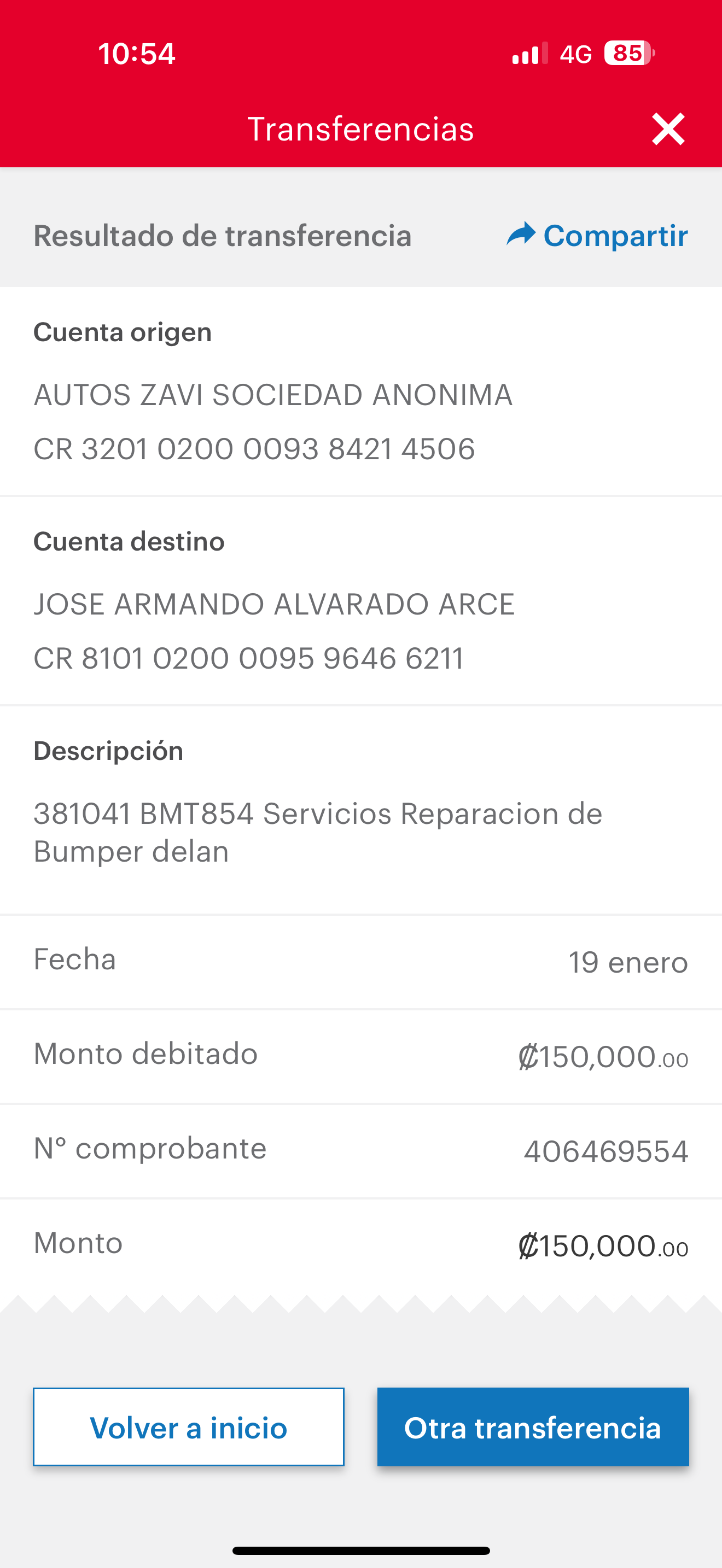Close the Transferencias screen
This screenshot has width=722, height=1568.
coord(668,128)
